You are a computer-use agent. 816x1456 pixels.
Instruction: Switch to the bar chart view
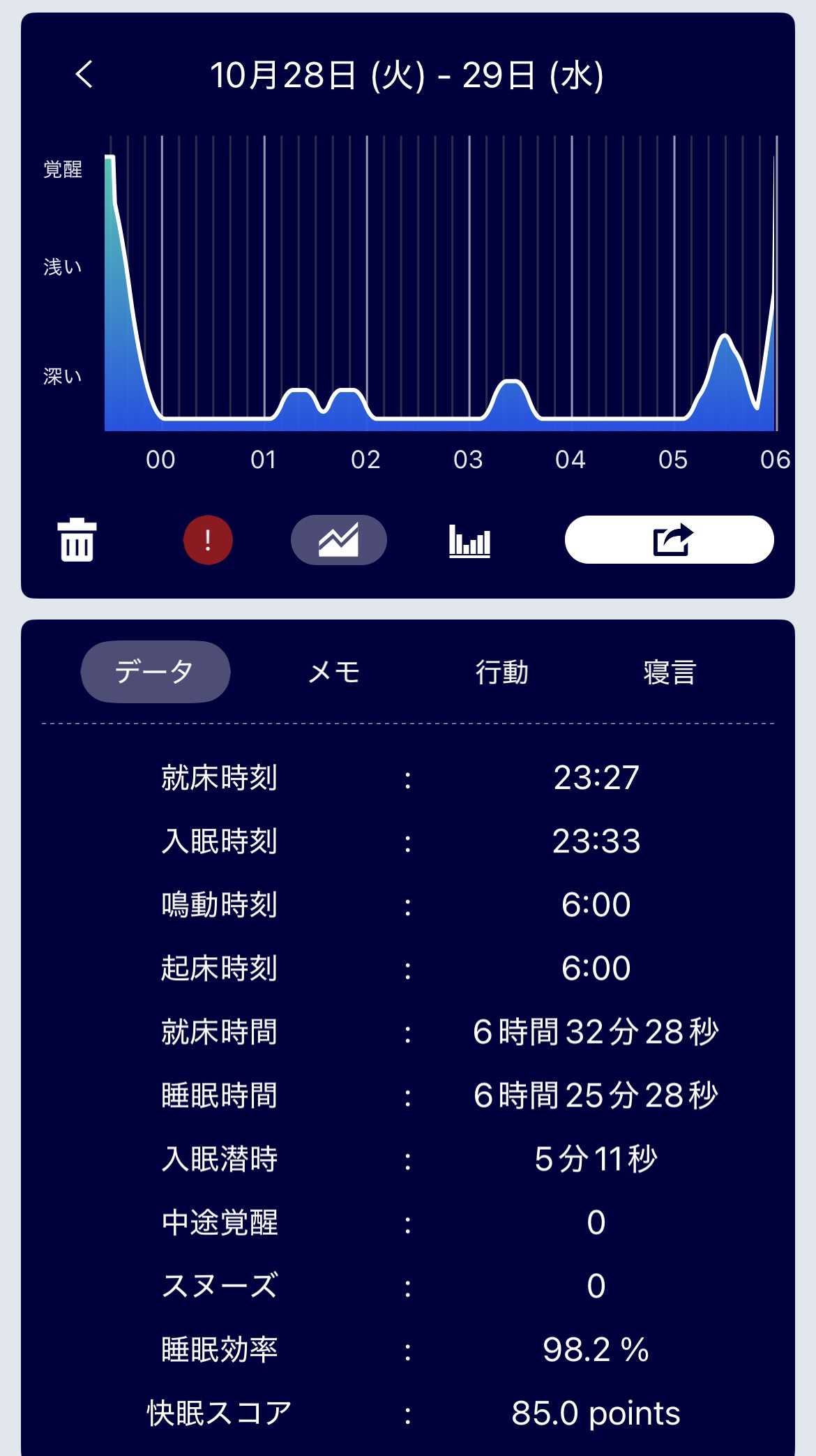tap(469, 541)
